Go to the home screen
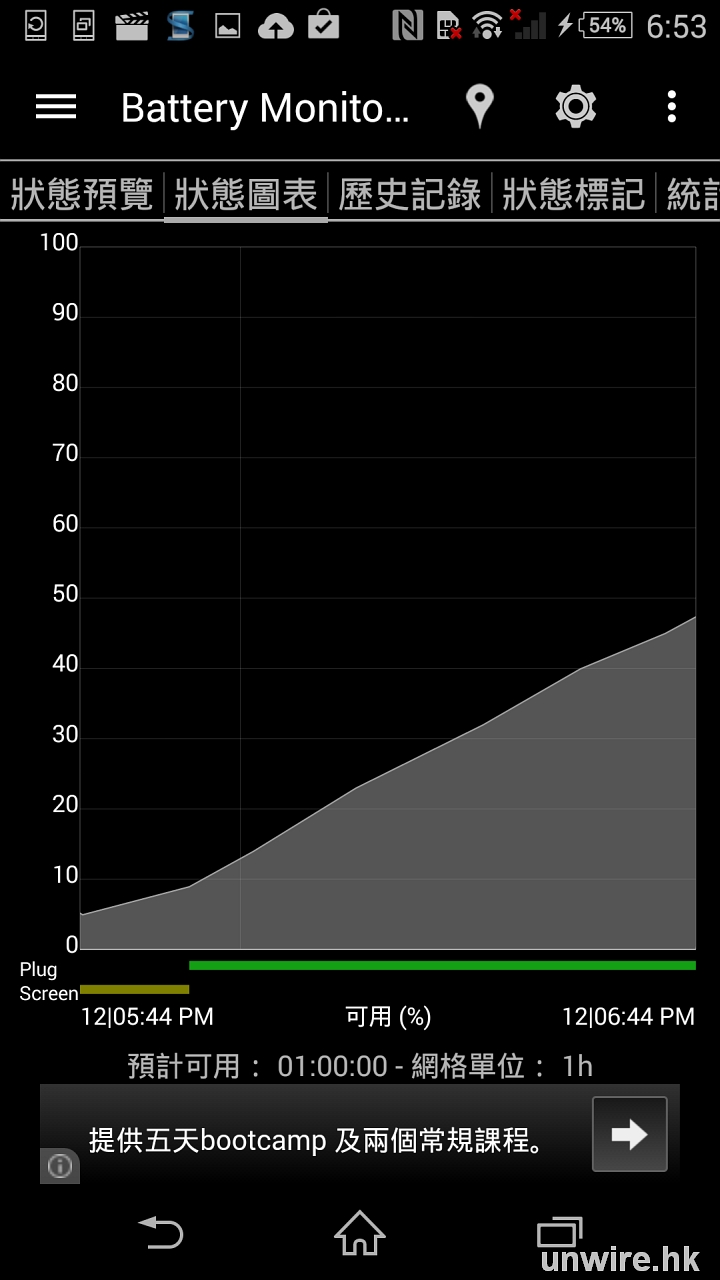Viewport: 720px width, 1280px height. (x=360, y=1232)
